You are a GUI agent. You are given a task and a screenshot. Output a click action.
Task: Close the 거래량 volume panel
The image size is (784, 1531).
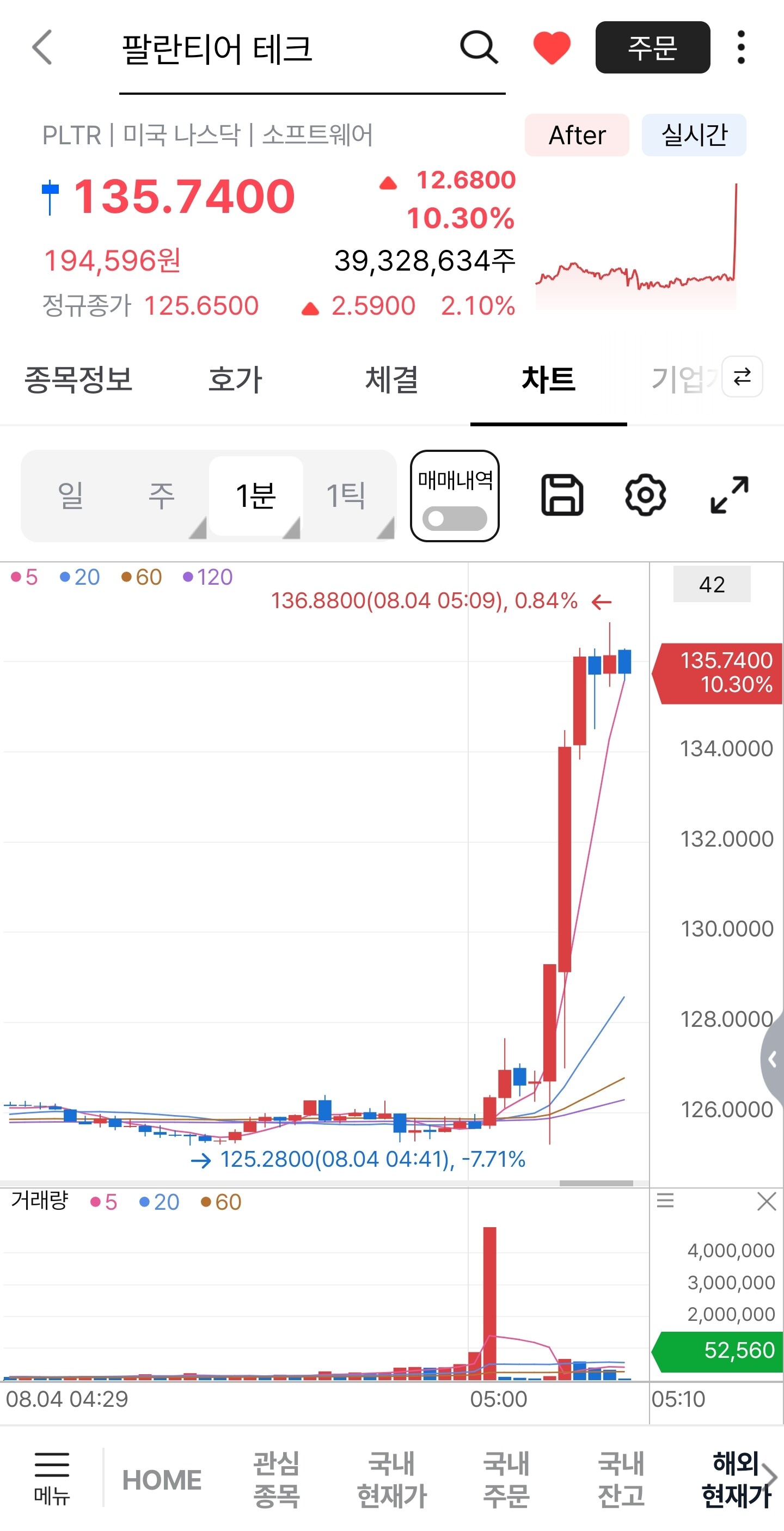[766, 1201]
